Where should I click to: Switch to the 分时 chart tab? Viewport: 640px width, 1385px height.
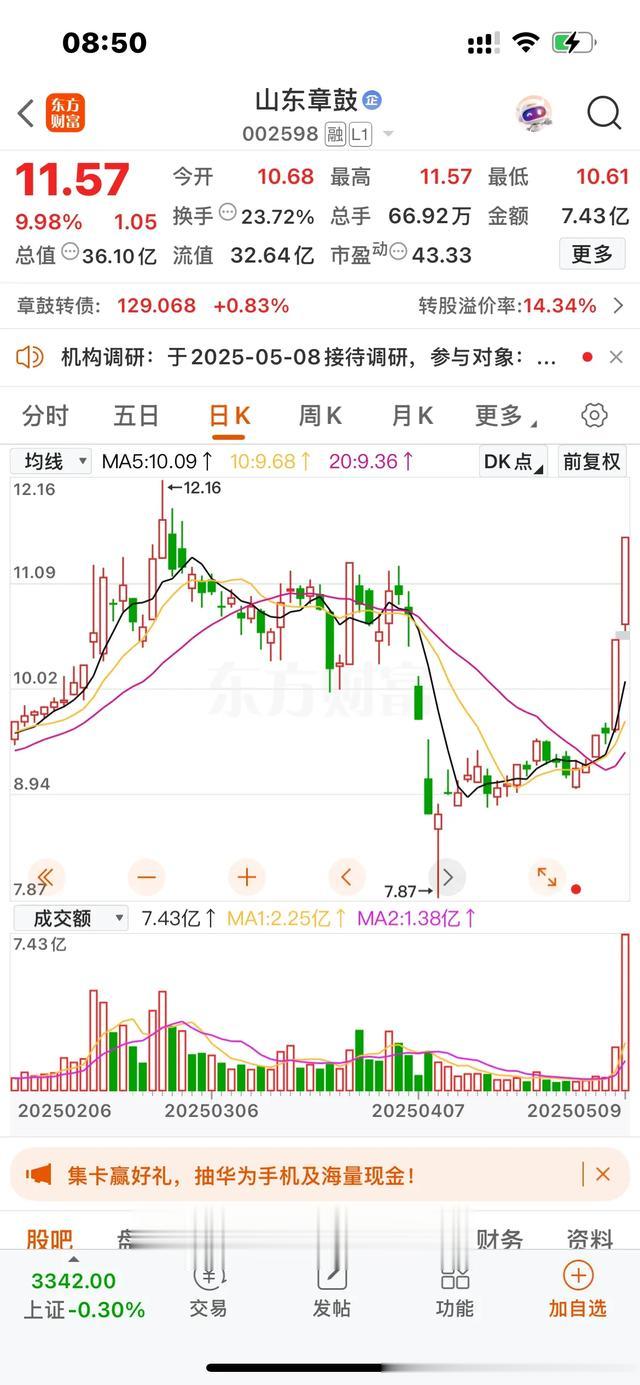pyautogui.click(x=46, y=416)
